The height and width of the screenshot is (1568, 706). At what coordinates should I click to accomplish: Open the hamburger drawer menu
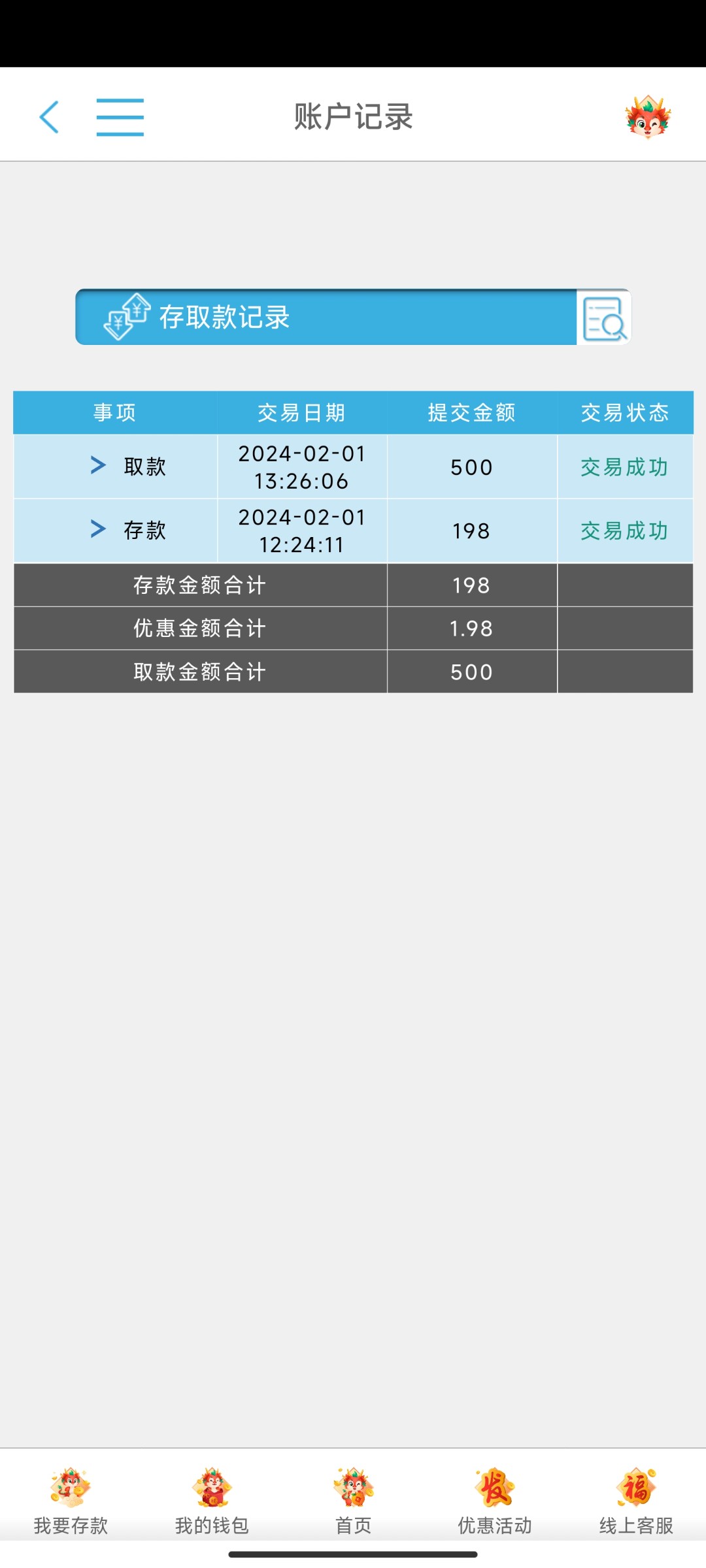[x=120, y=117]
